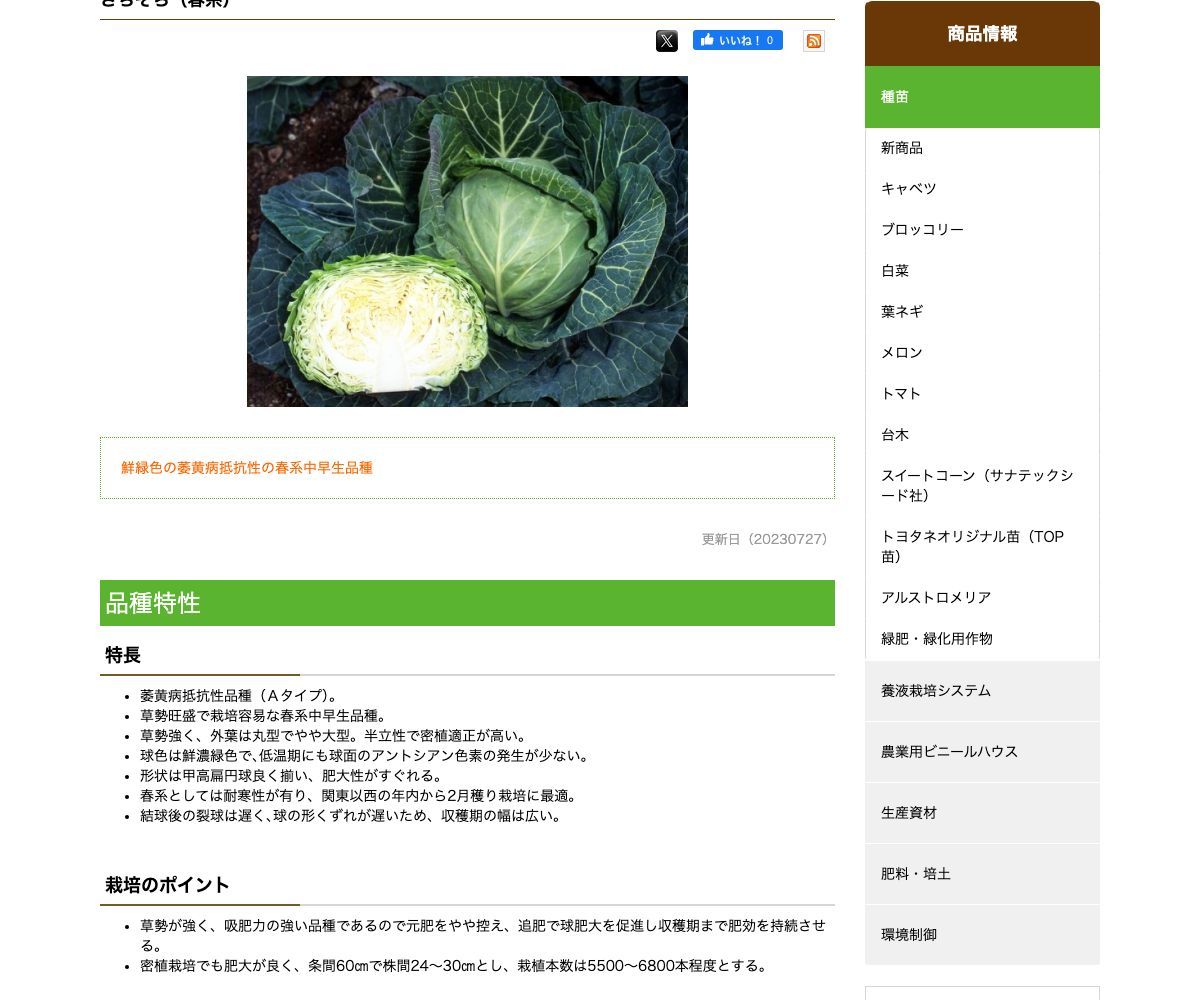This screenshot has height=1000, width=1200.
Task: Open the 生産資材 category
Action: [909, 813]
